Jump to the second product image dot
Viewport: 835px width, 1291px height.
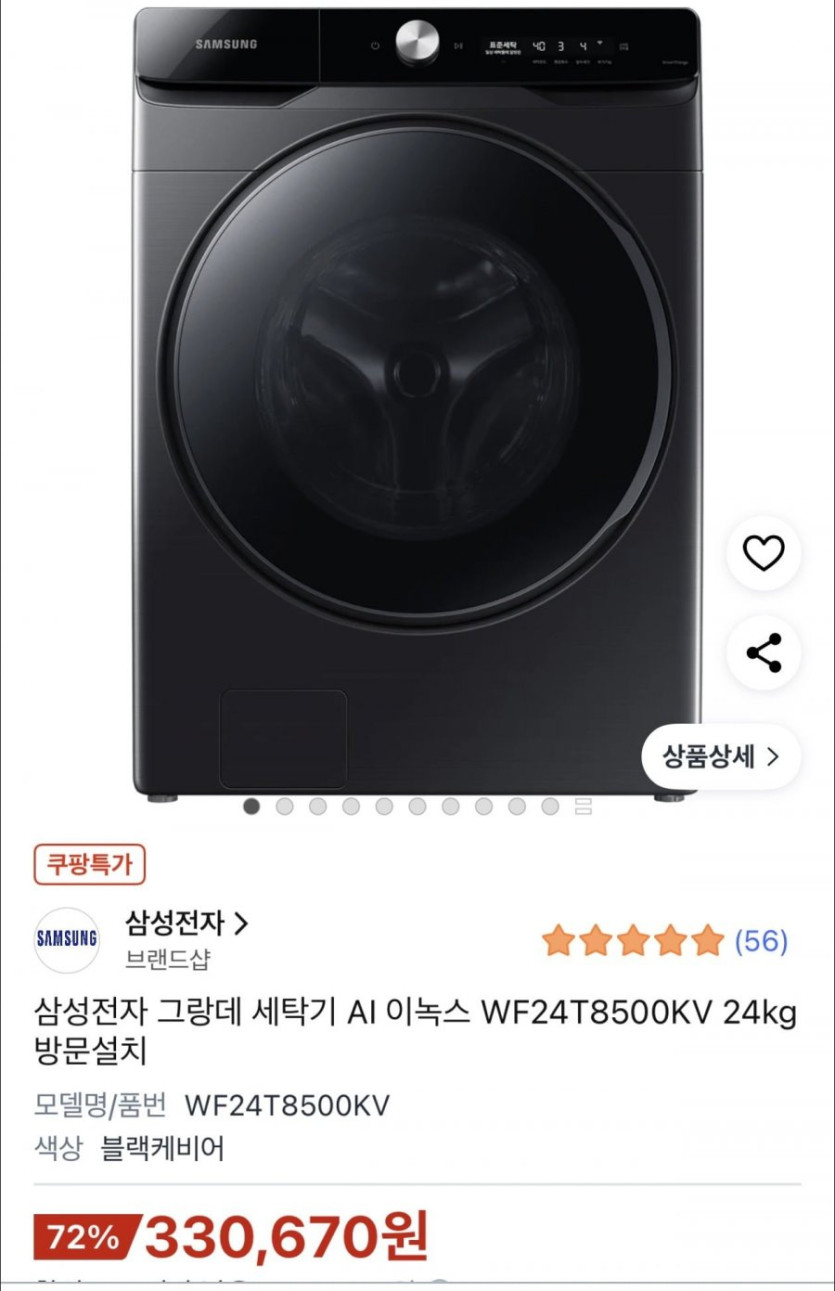point(285,806)
